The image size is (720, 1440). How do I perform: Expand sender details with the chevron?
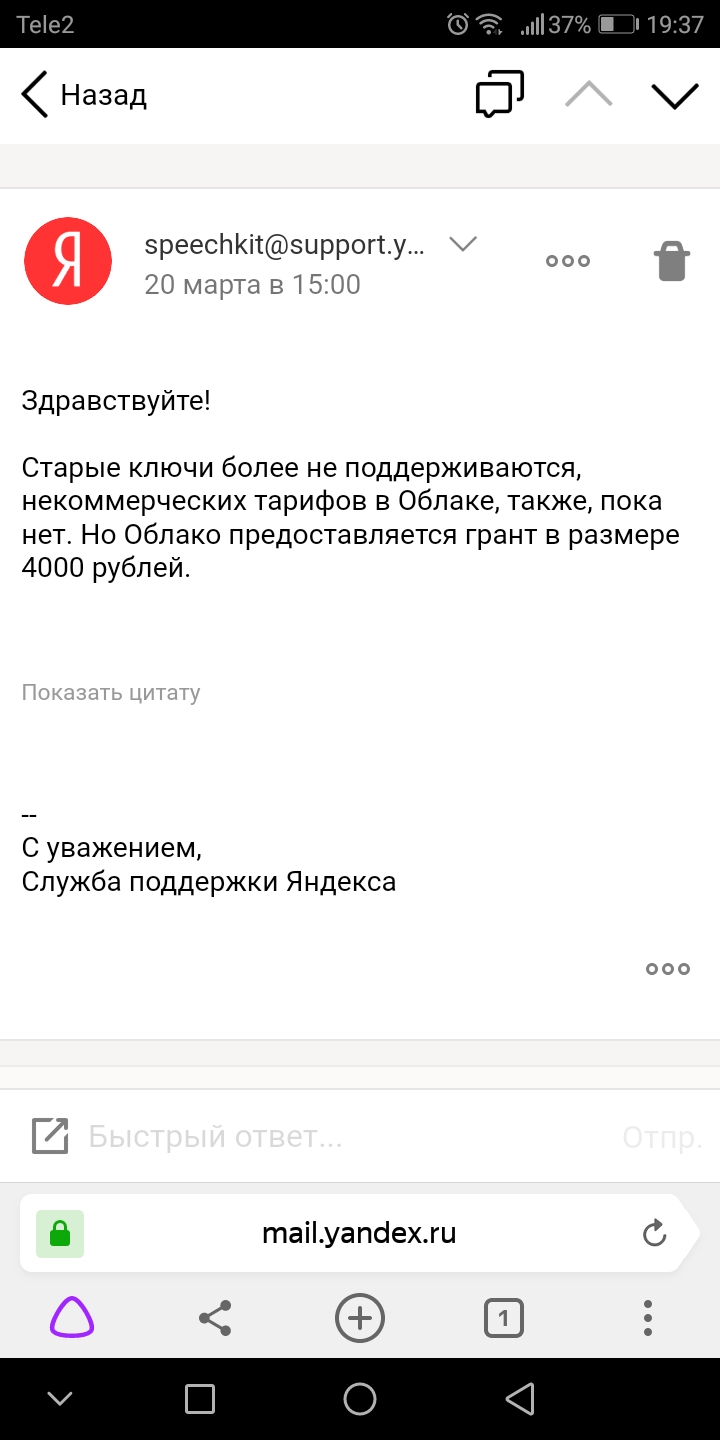point(461,243)
